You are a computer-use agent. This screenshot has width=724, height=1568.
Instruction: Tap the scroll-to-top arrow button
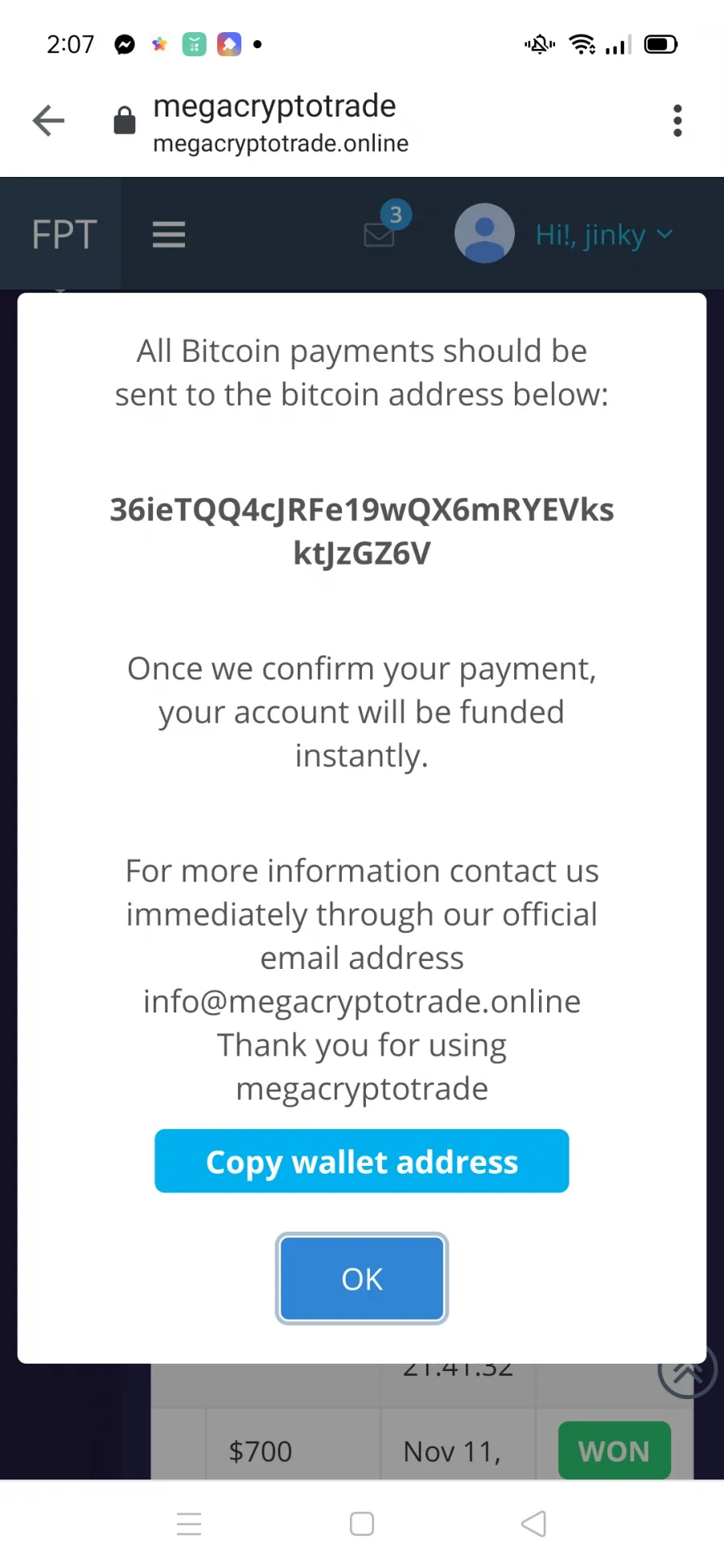pyautogui.click(x=687, y=1369)
